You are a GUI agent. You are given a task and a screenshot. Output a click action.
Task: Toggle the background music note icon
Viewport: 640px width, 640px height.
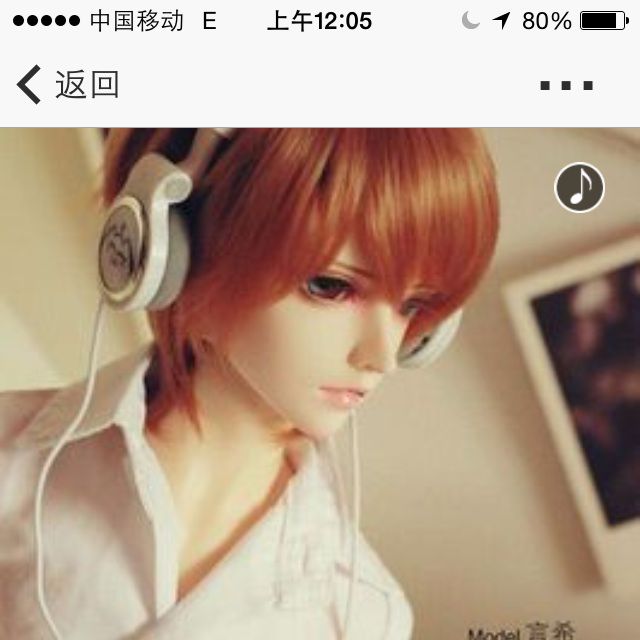pyautogui.click(x=580, y=187)
